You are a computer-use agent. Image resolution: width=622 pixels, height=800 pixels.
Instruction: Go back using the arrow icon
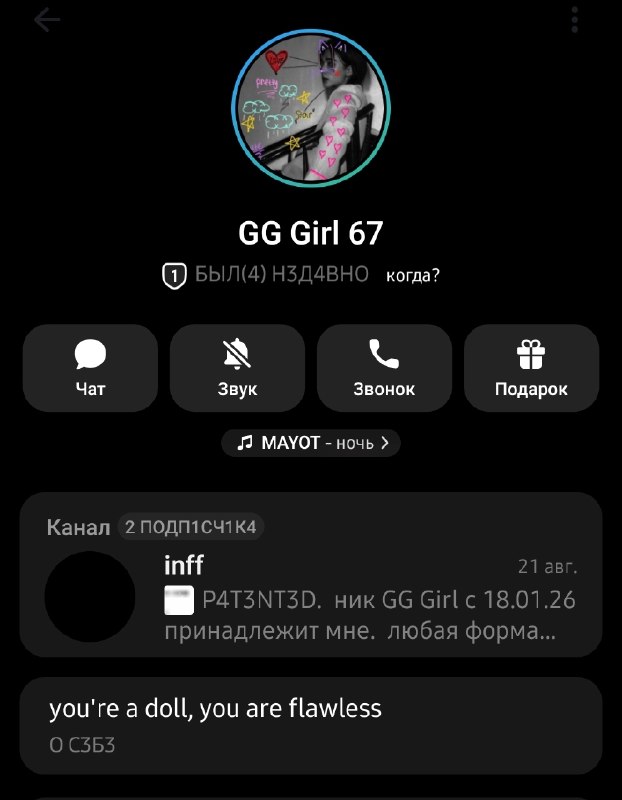pyautogui.click(x=47, y=21)
